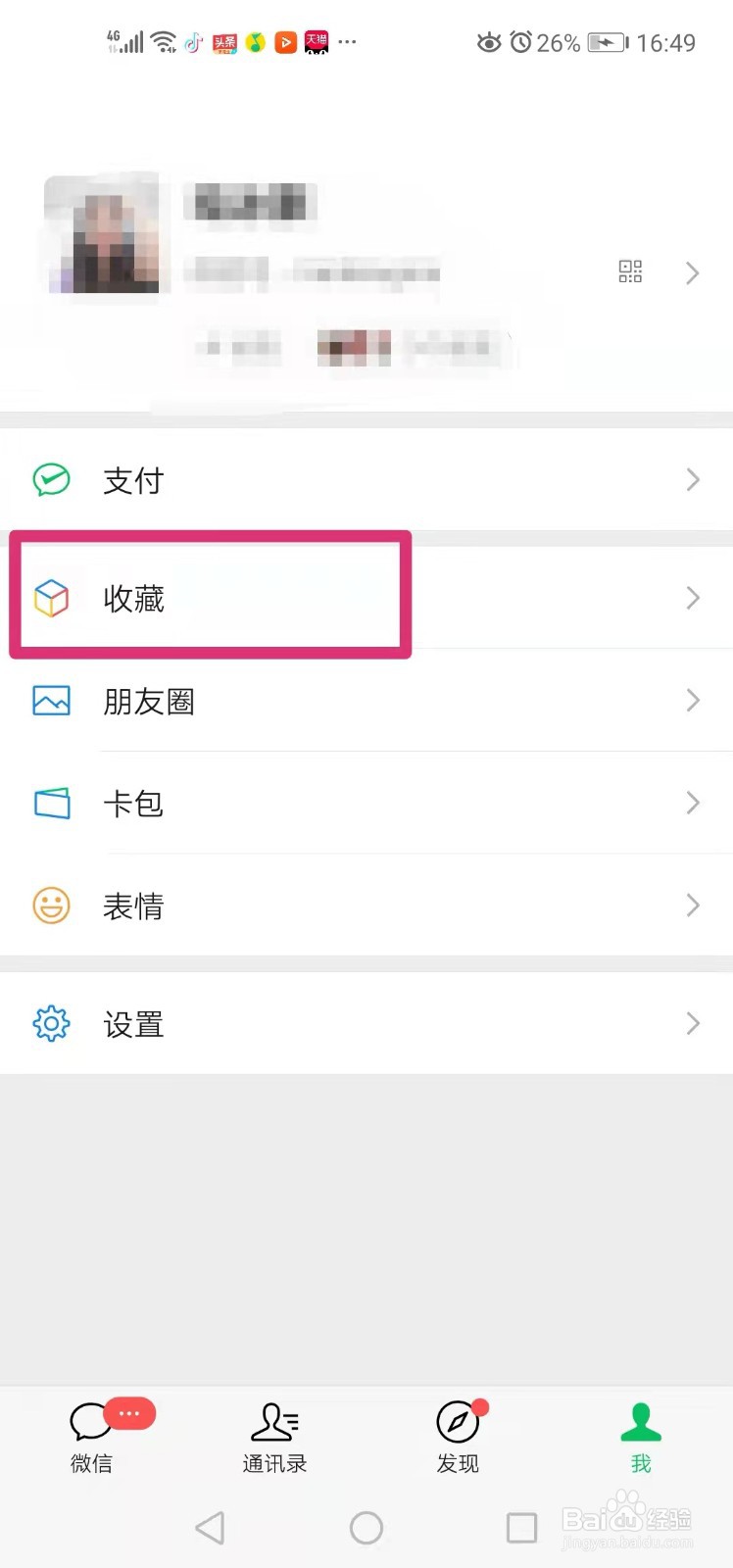Tap the QR code icon beside the profile
The width and height of the screenshot is (733, 1568).
[630, 271]
